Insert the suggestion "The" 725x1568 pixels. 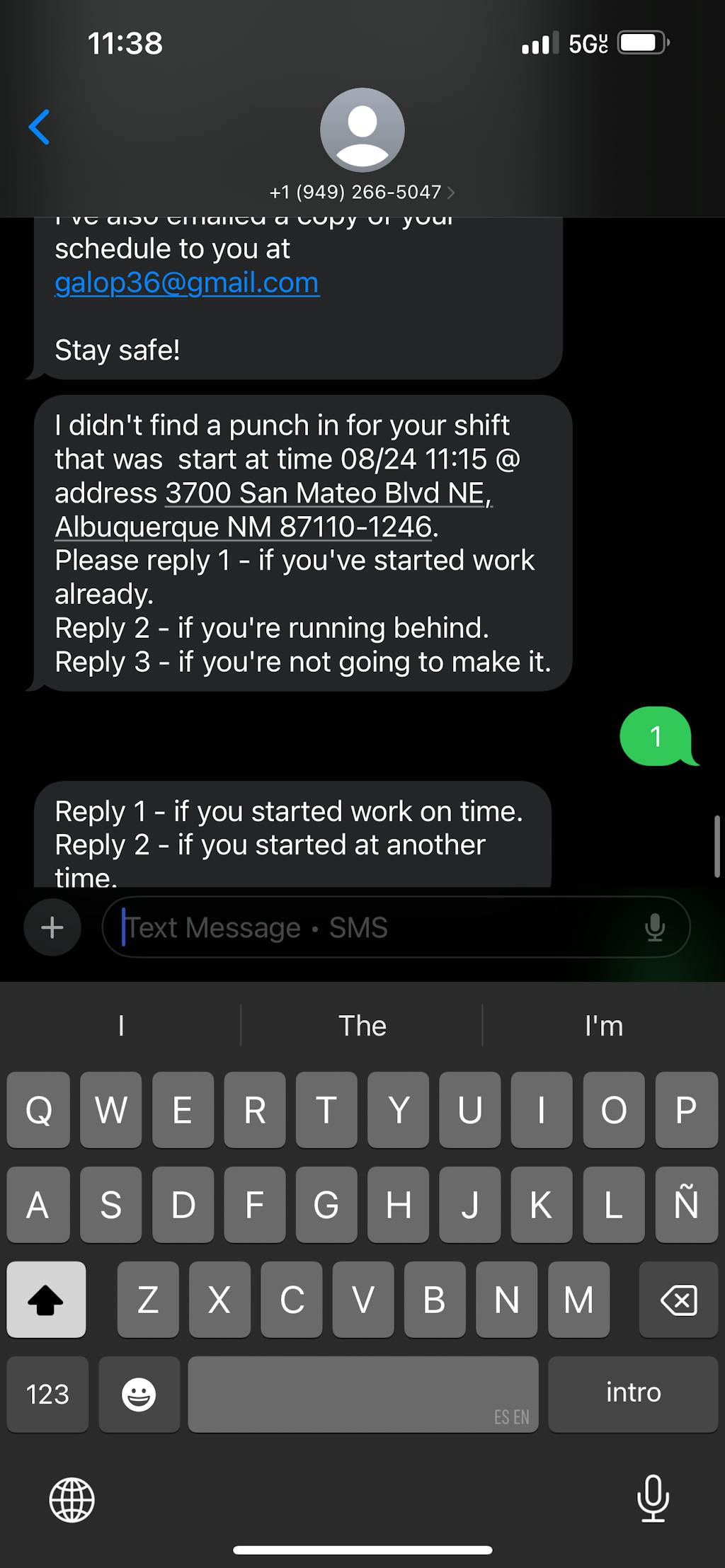coord(362,1026)
